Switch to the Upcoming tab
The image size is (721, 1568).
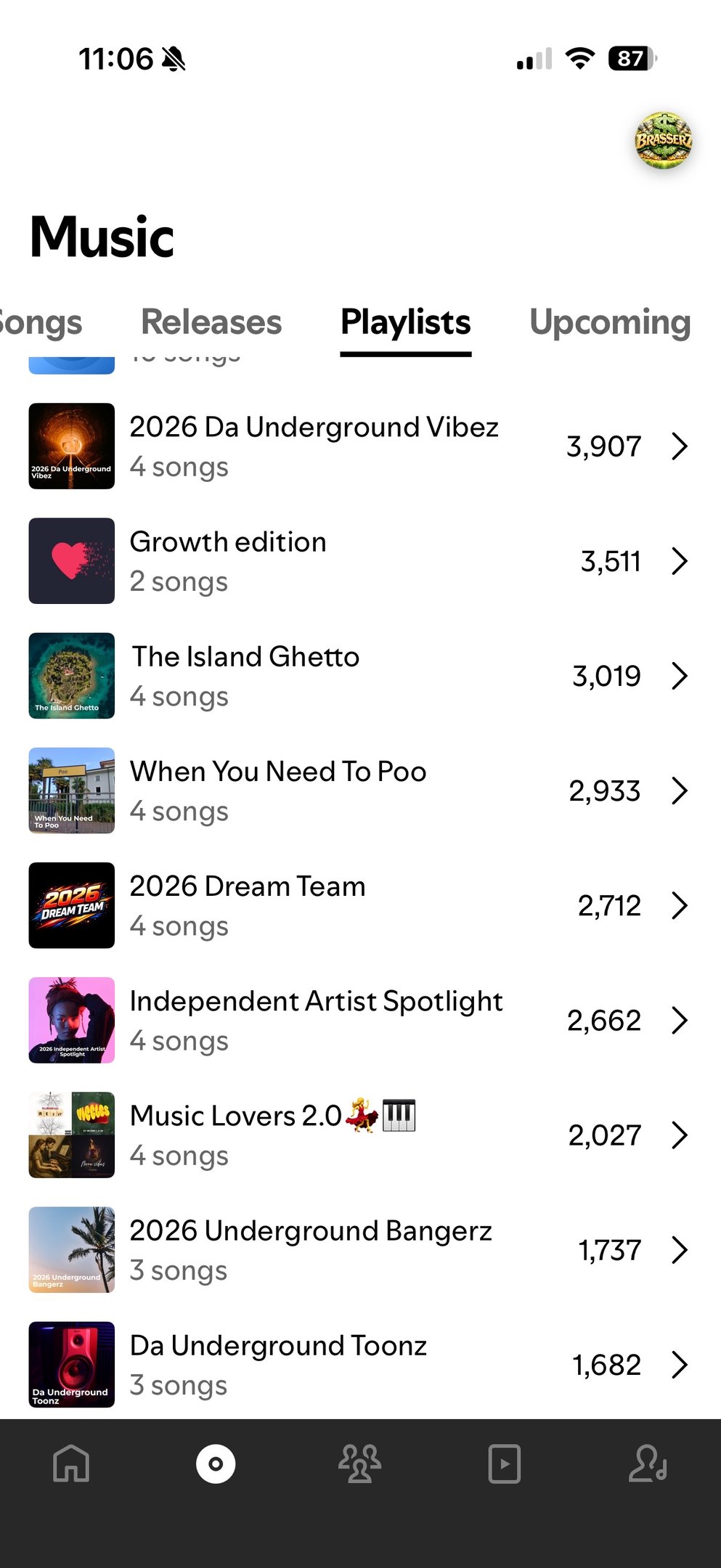tap(609, 322)
